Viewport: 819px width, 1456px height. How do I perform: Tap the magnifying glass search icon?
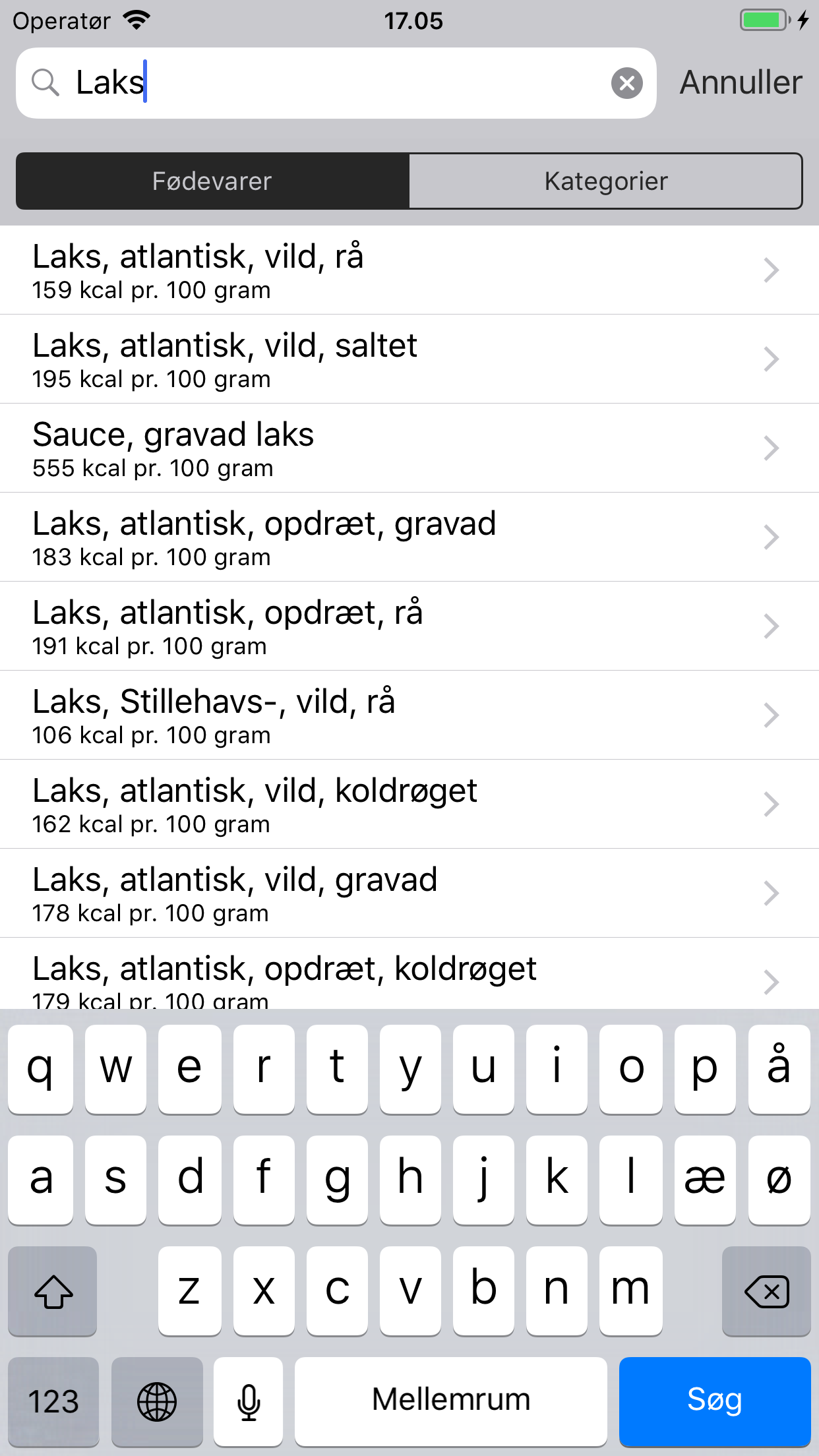point(45,82)
